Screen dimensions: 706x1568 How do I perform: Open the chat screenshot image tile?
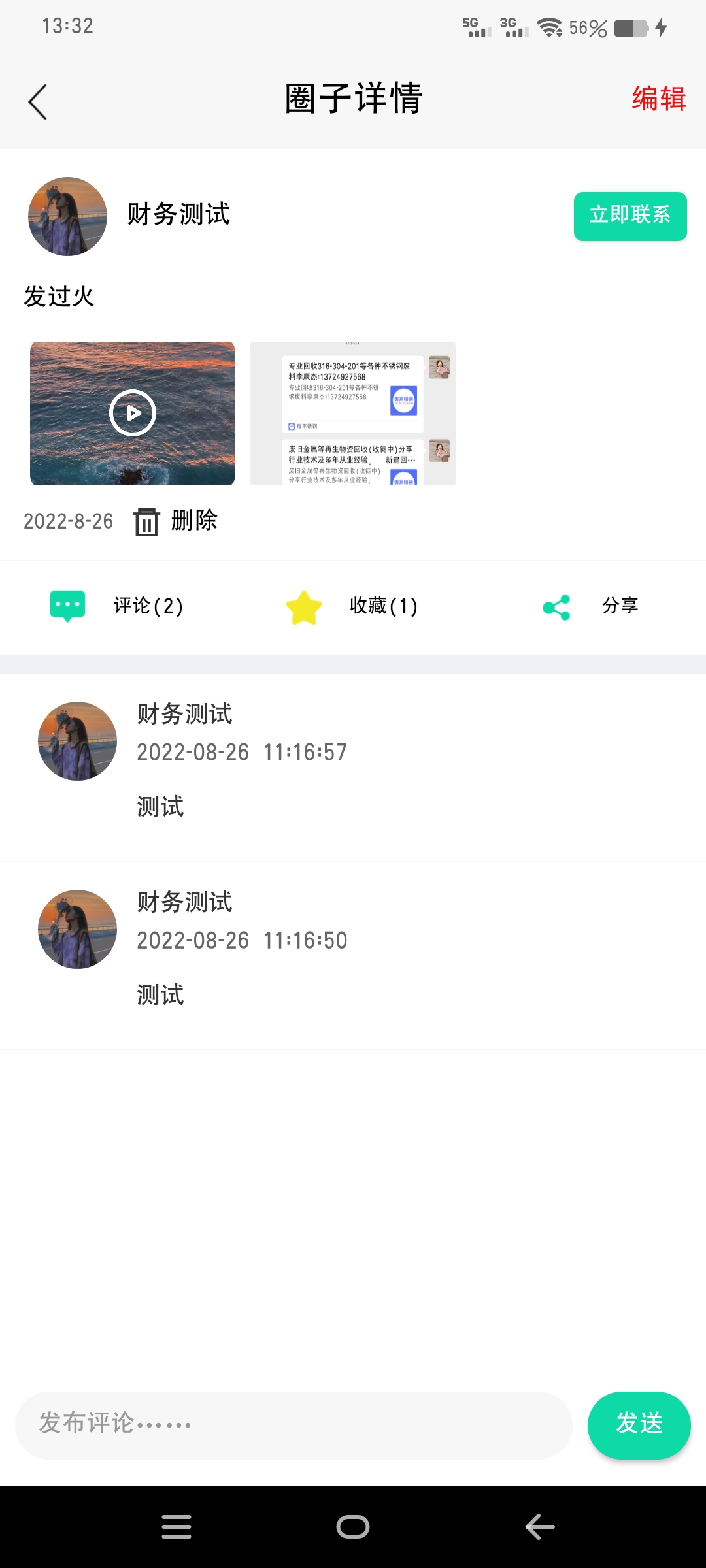coord(352,413)
